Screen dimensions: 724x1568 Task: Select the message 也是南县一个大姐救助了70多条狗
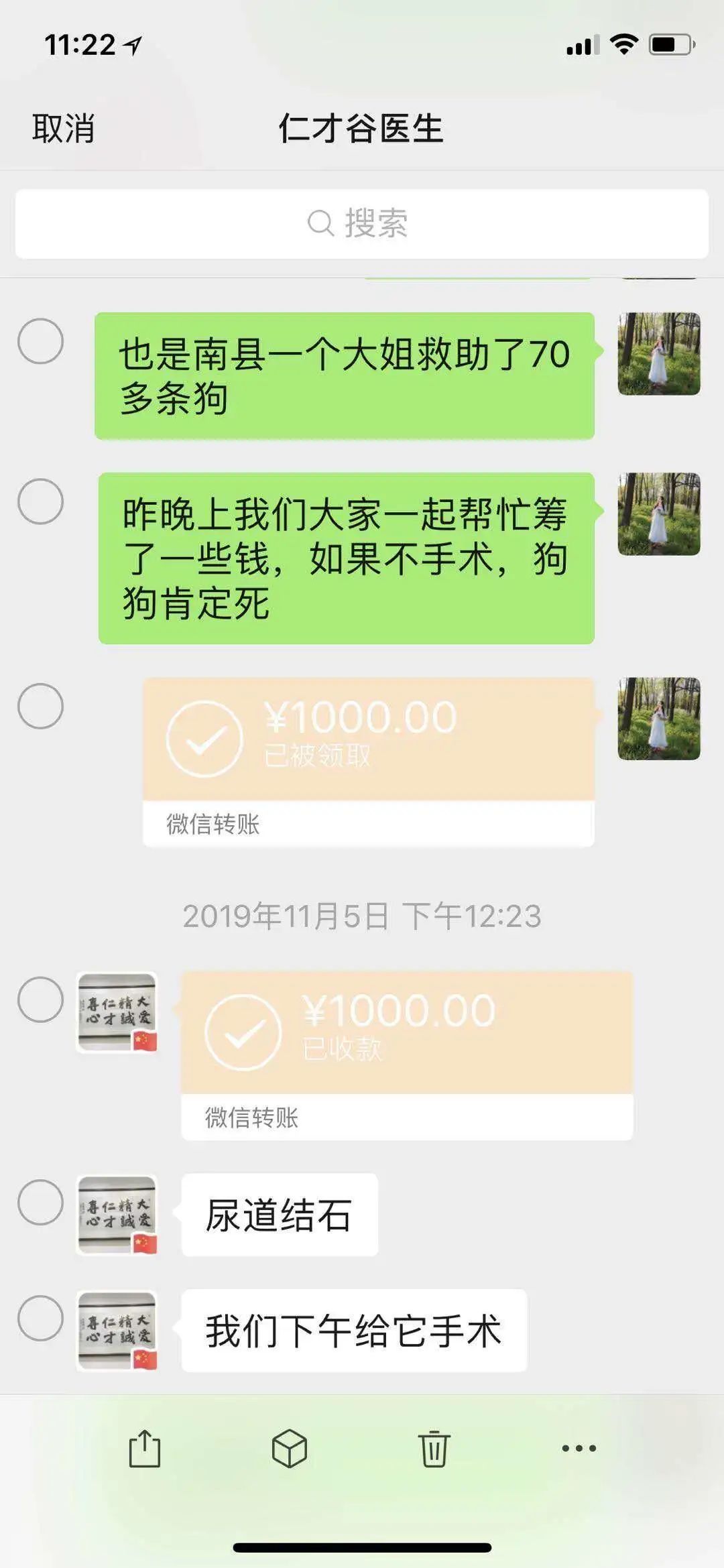click(x=40, y=341)
